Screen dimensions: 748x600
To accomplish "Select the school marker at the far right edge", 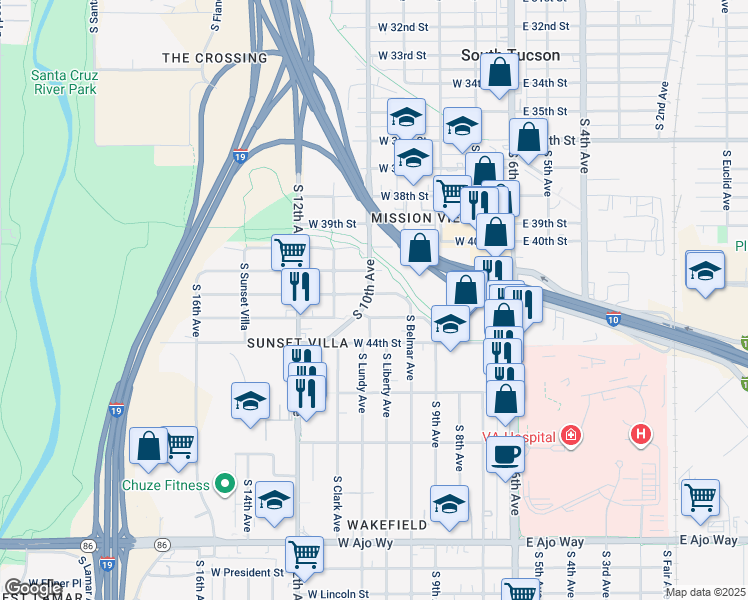I will [705, 271].
